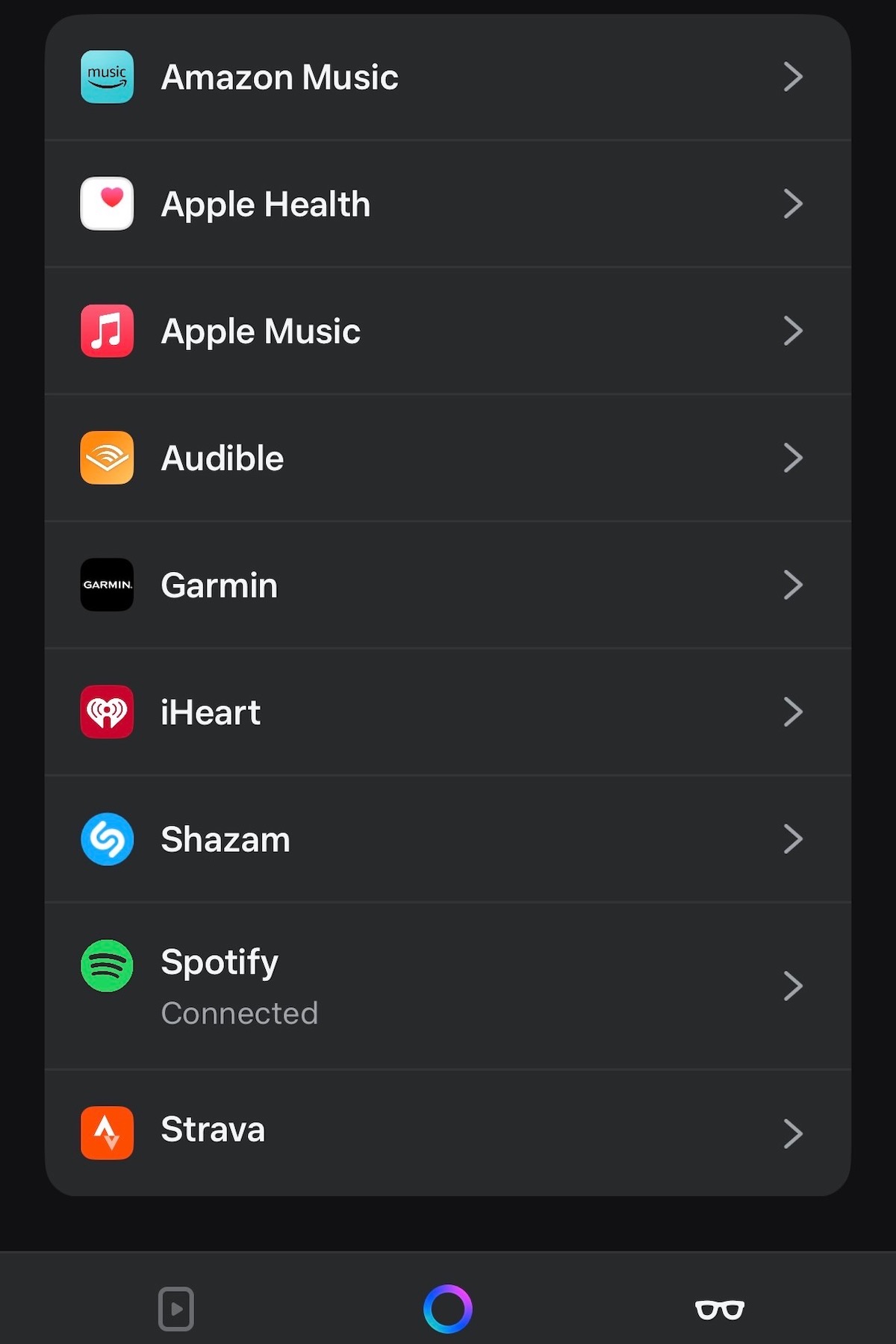Select the Apple Health row
Screen dimensions: 896x1344
coord(447,204)
